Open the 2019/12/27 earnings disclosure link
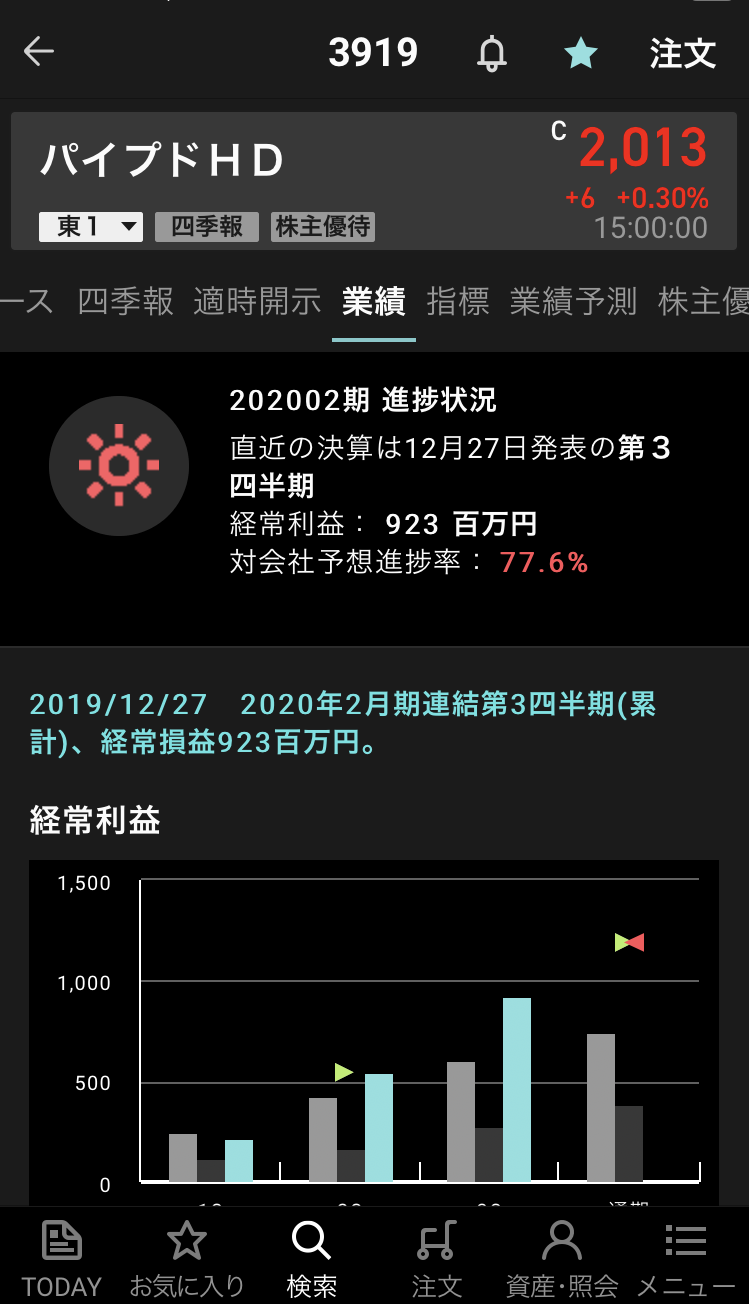The image size is (749, 1304). (342, 724)
